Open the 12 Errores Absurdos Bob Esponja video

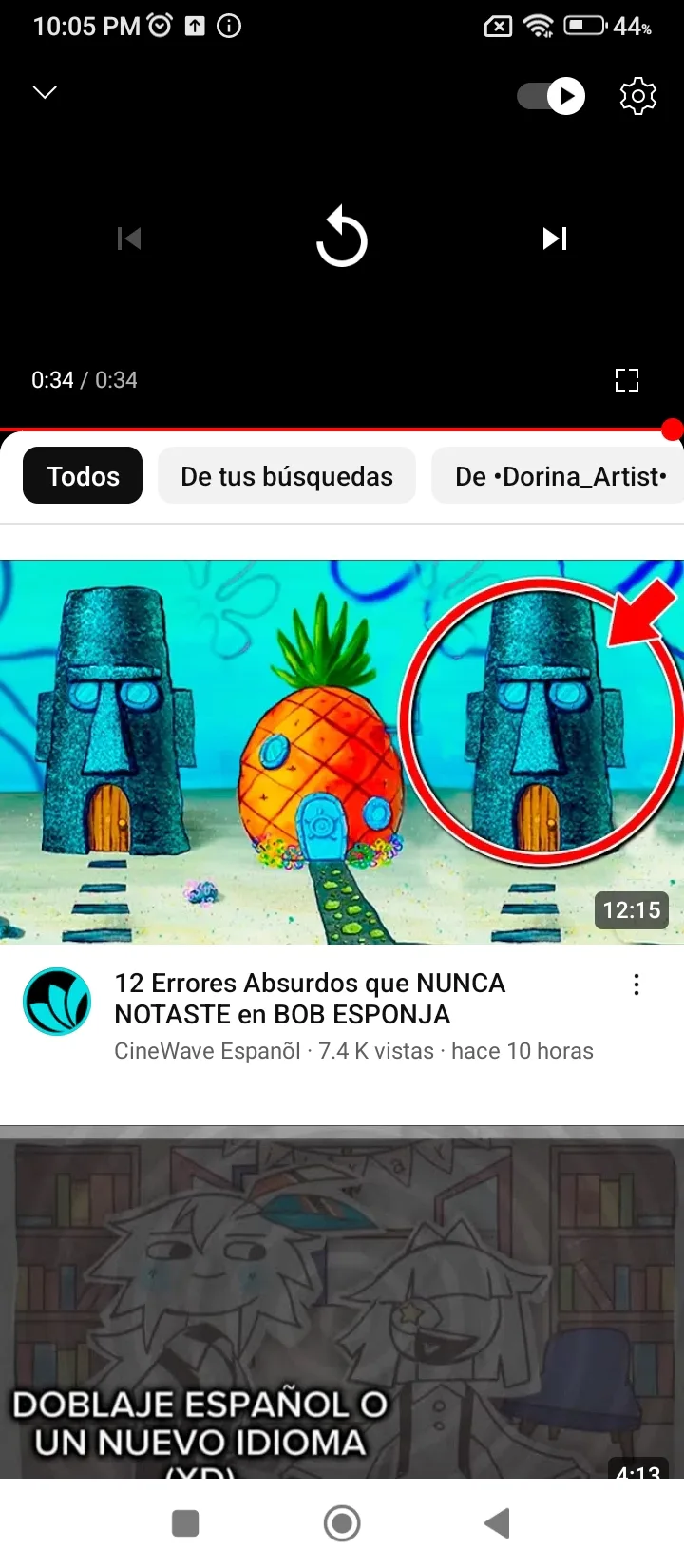coord(342,751)
